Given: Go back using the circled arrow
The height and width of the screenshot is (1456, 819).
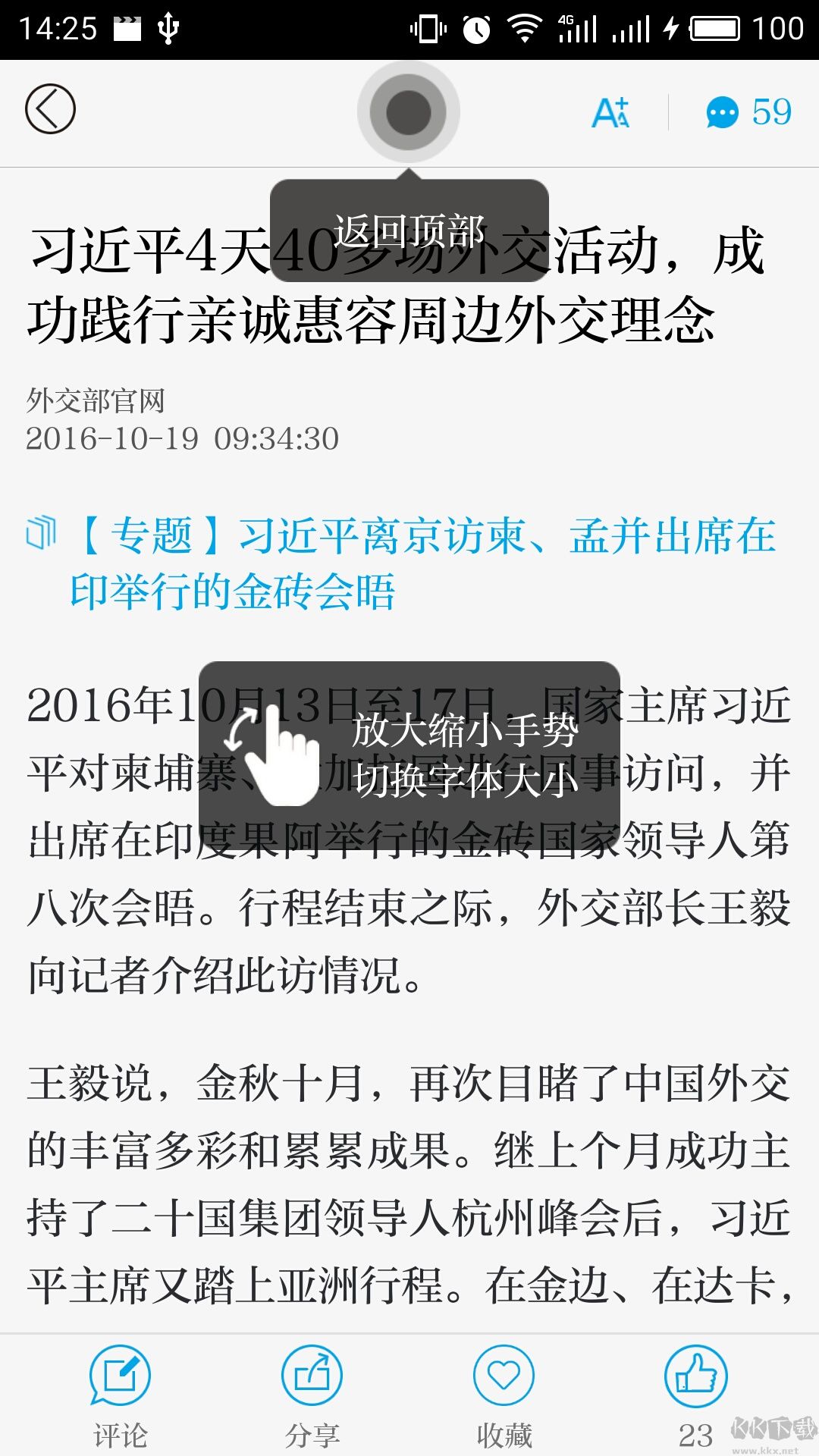Looking at the screenshot, I should point(50,110).
